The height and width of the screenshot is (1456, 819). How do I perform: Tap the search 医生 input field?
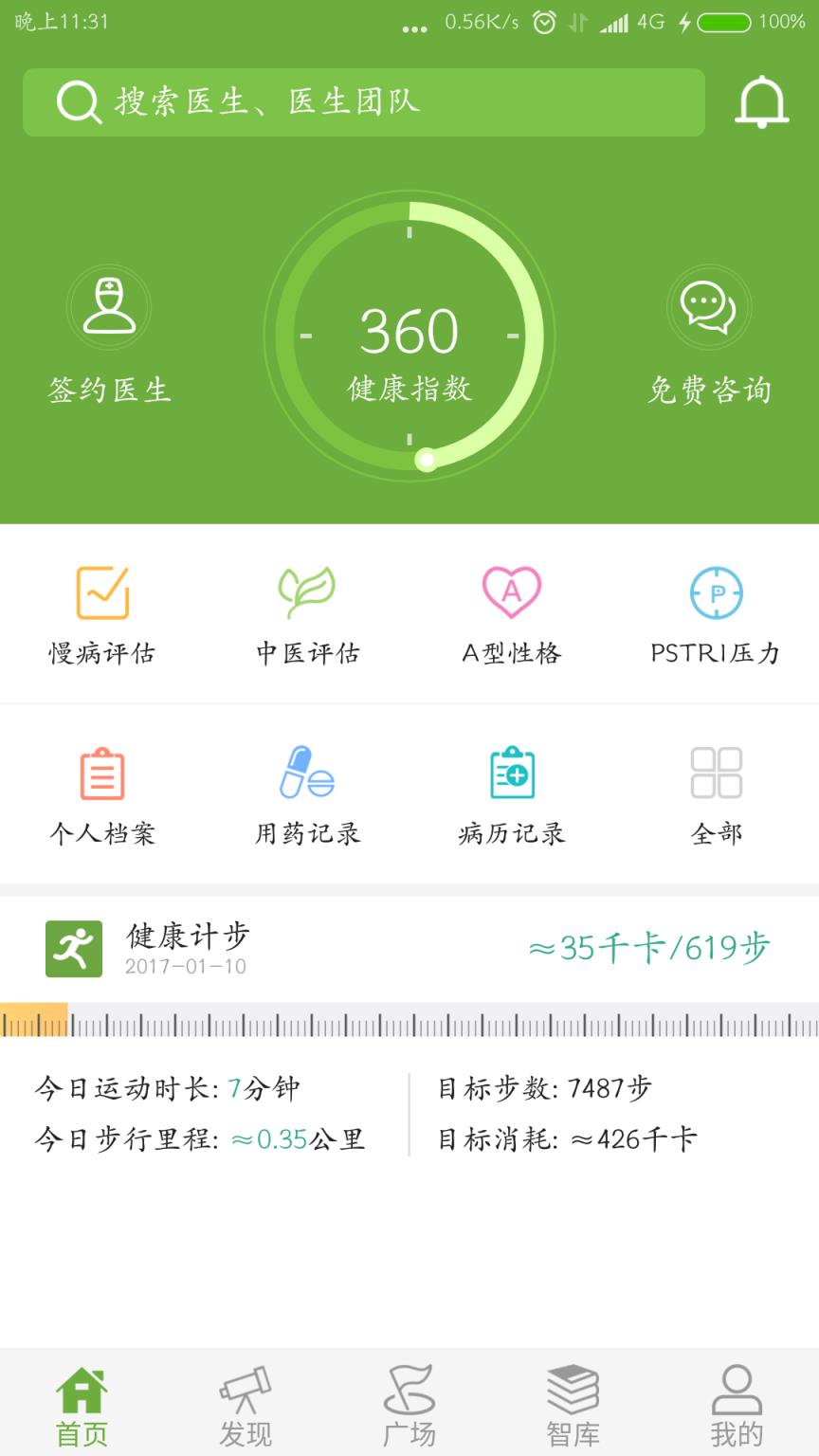(x=363, y=102)
